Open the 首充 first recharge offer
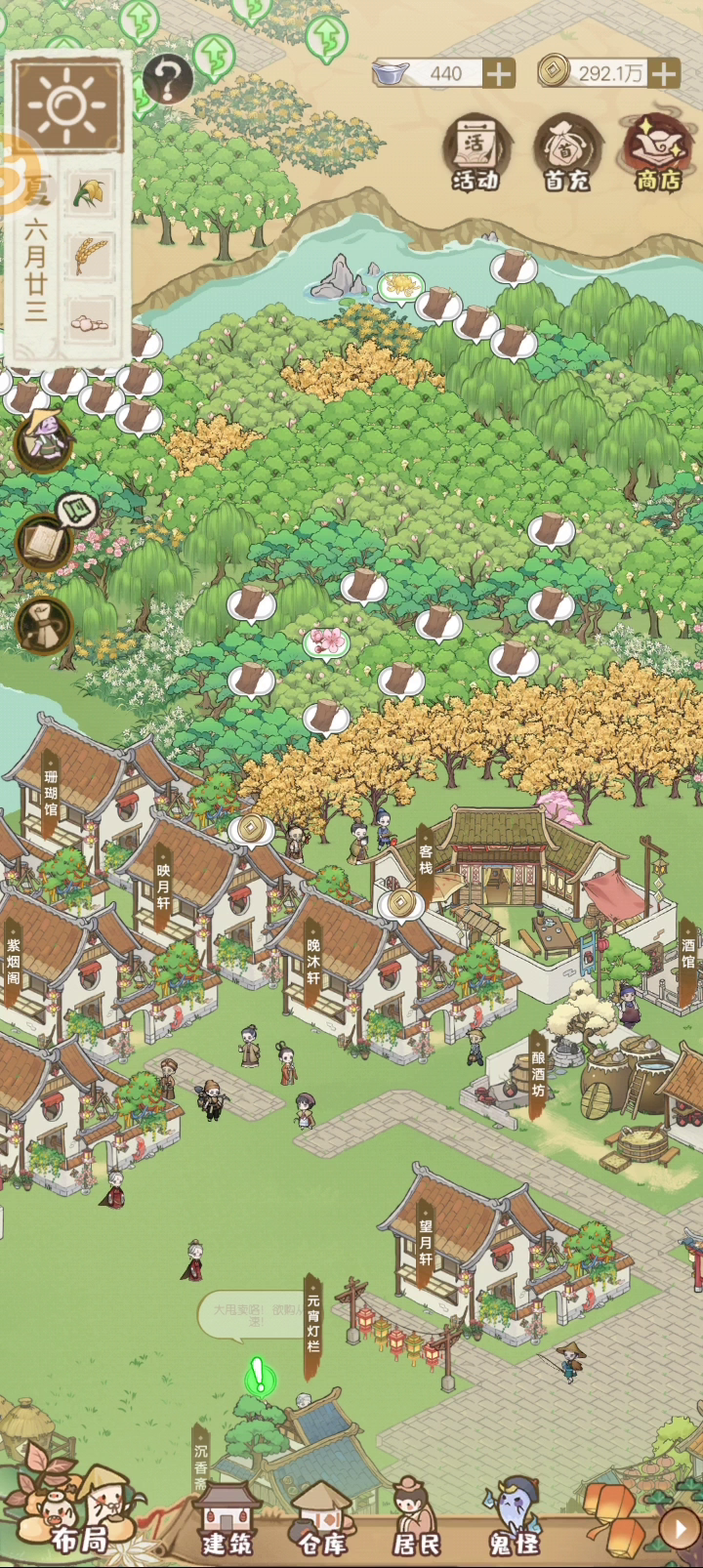This screenshot has width=703, height=1568. click(x=566, y=154)
